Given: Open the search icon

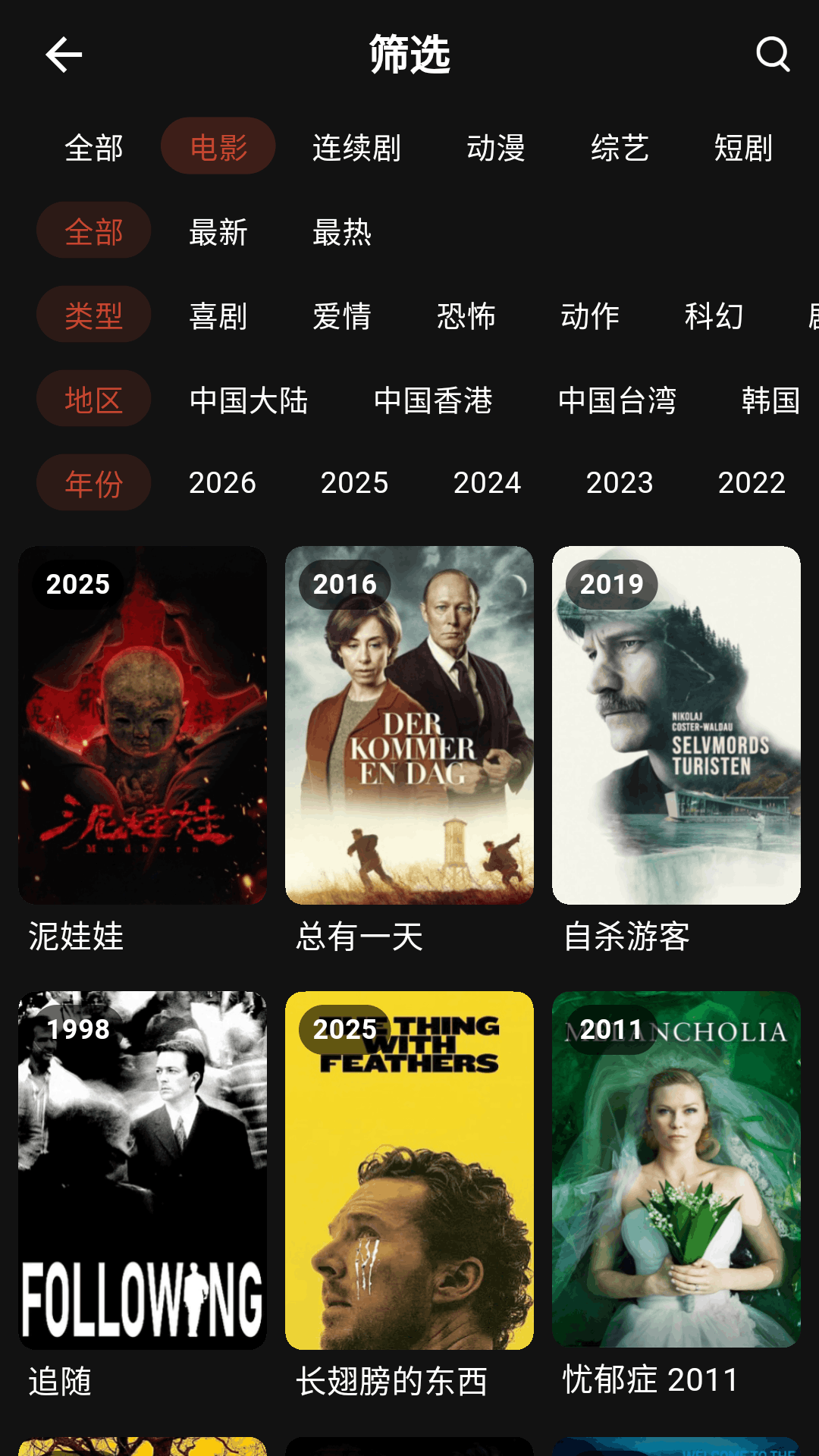Looking at the screenshot, I should [772, 55].
